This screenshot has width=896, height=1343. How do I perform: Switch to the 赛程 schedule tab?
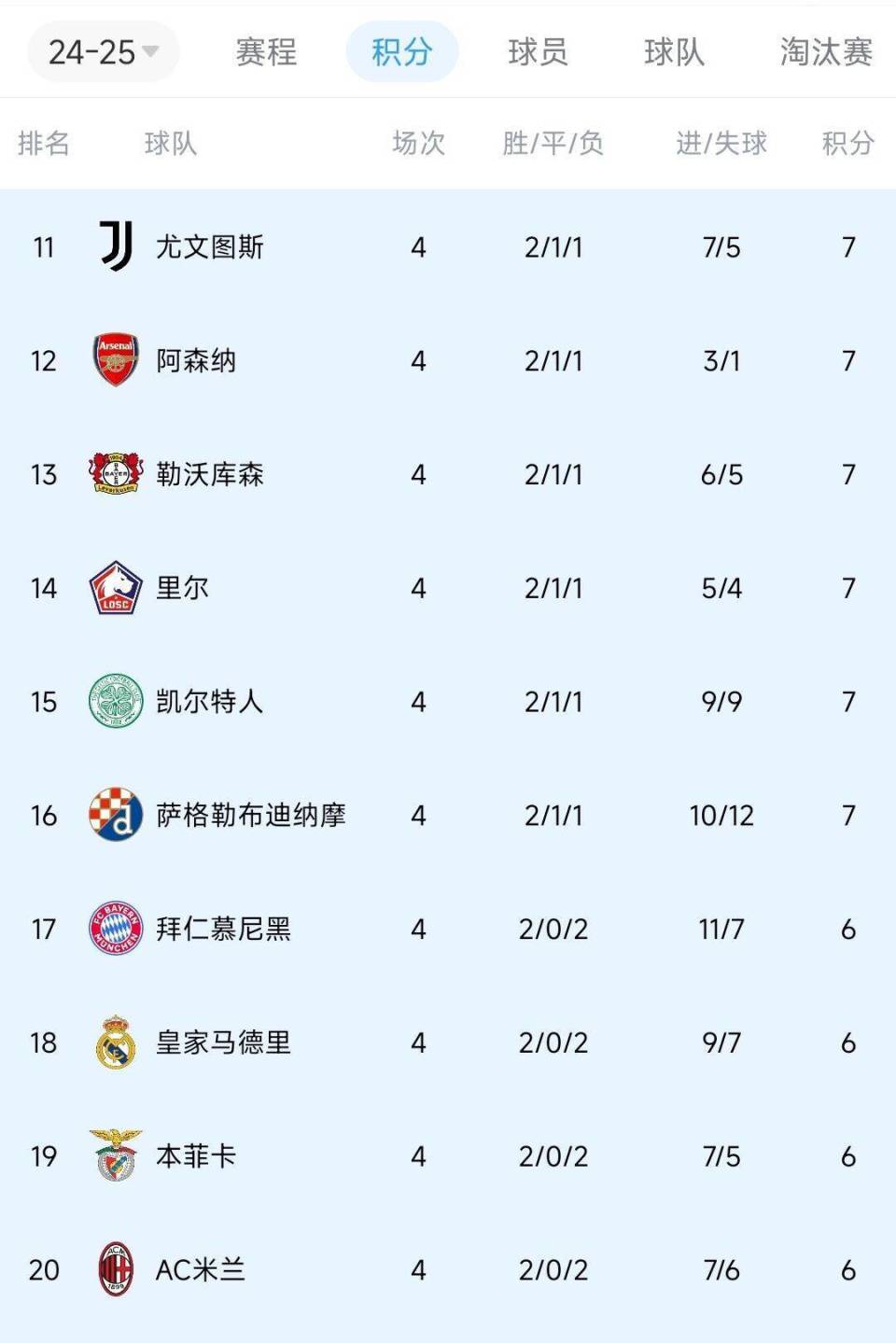(x=265, y=53)
